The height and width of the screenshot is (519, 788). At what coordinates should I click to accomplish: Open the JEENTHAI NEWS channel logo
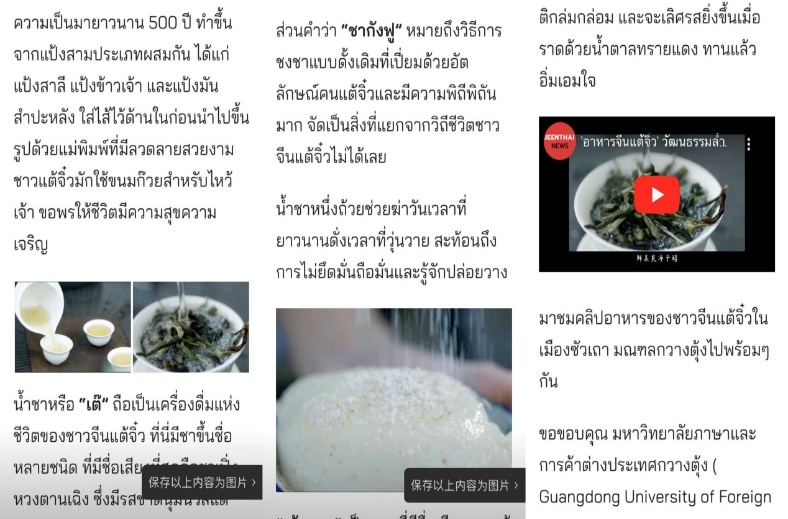(560, 142)
